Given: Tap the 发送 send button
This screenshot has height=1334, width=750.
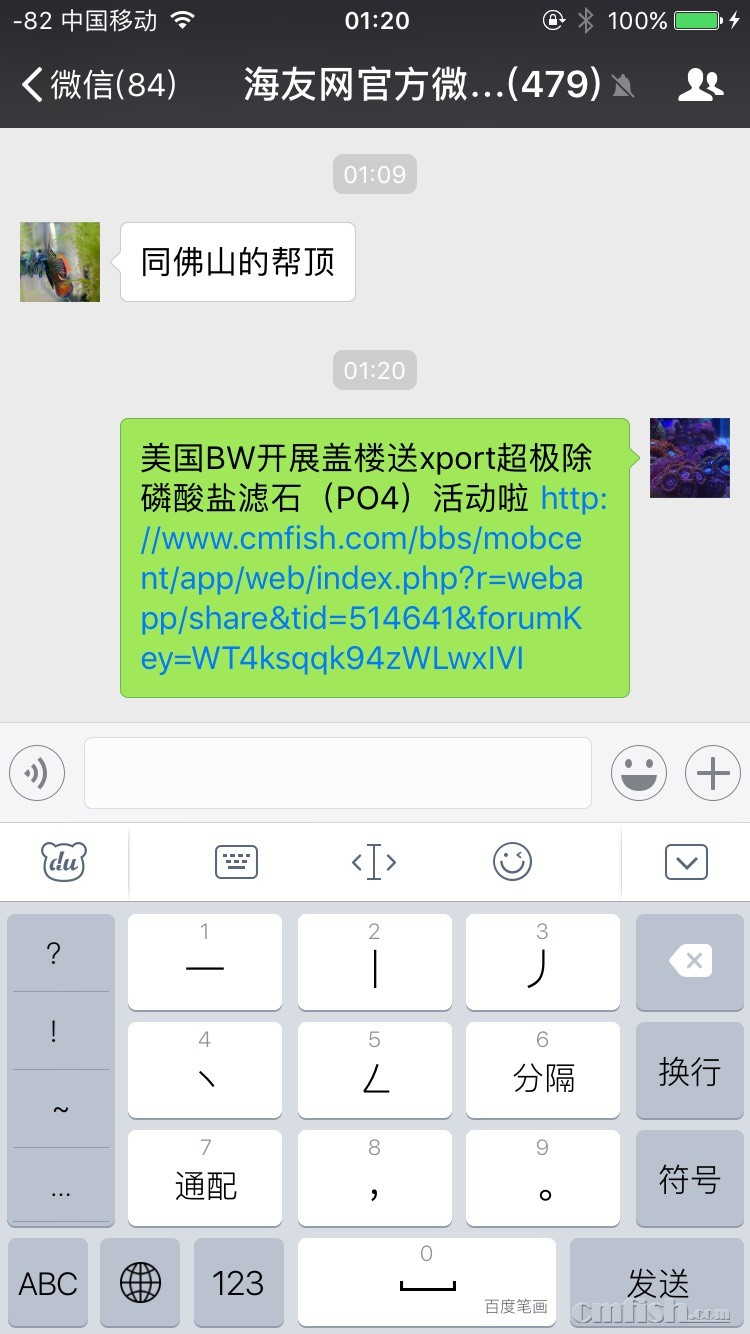Looking at the screenshot, I should [657, 1283].
